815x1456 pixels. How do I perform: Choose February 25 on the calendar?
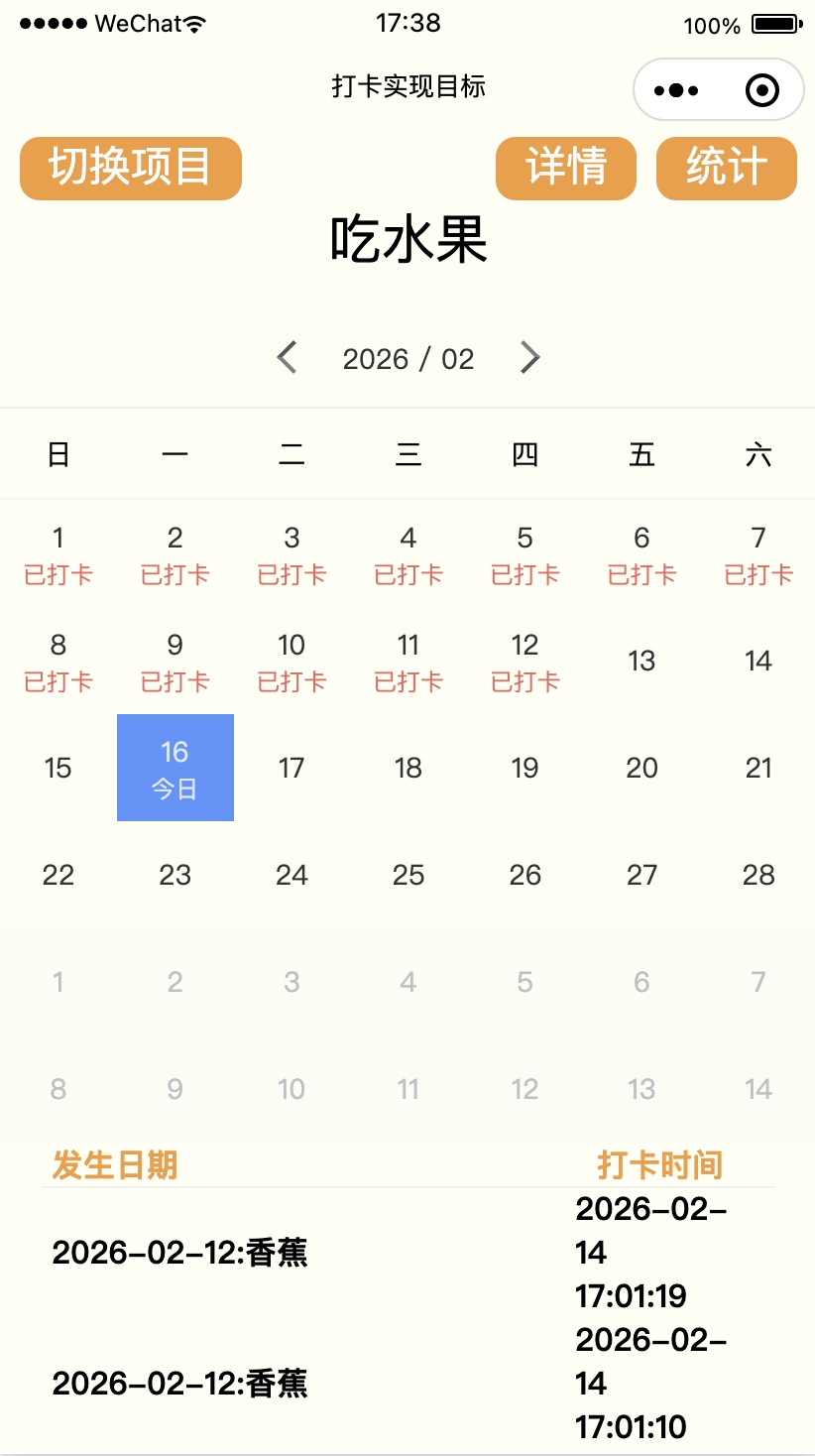click(x=408, y=875)
